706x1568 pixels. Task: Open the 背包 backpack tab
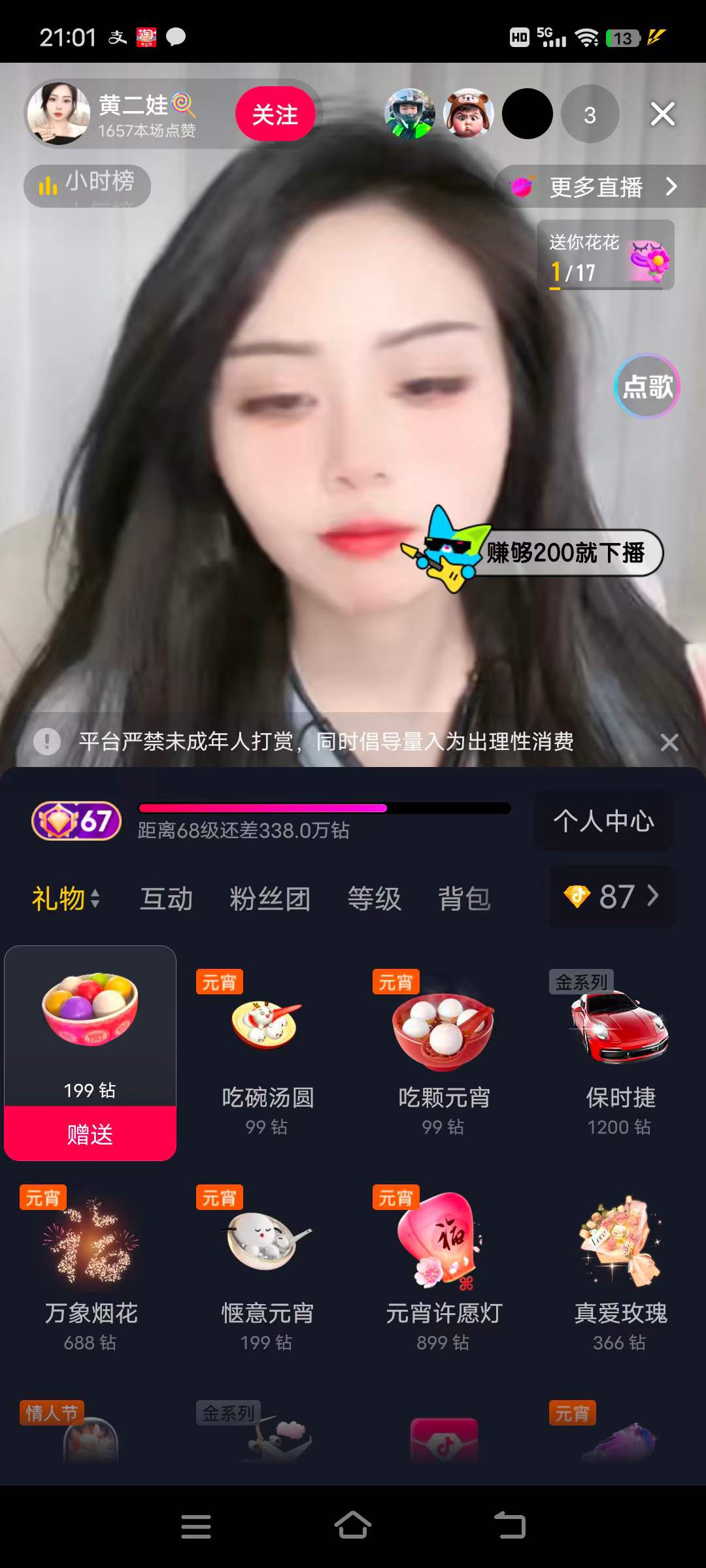(464, 898)
